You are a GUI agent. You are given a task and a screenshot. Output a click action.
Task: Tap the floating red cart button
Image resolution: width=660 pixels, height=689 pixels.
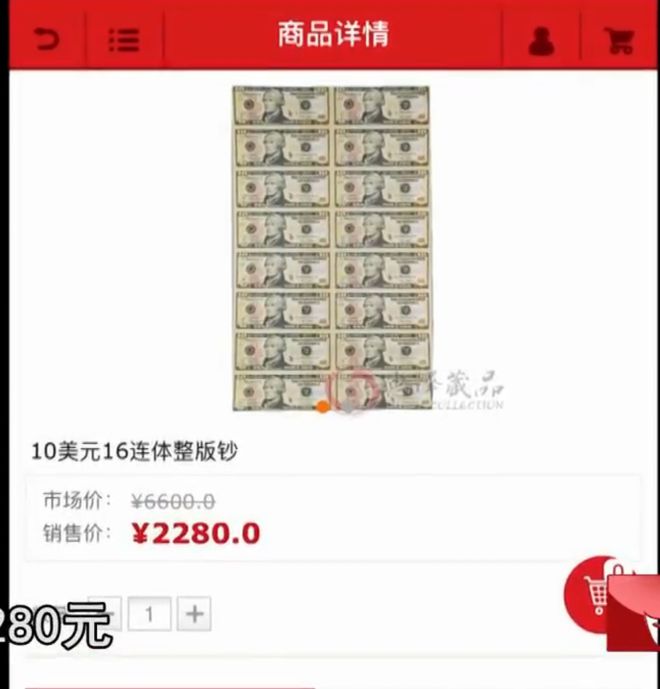[596, 595]
